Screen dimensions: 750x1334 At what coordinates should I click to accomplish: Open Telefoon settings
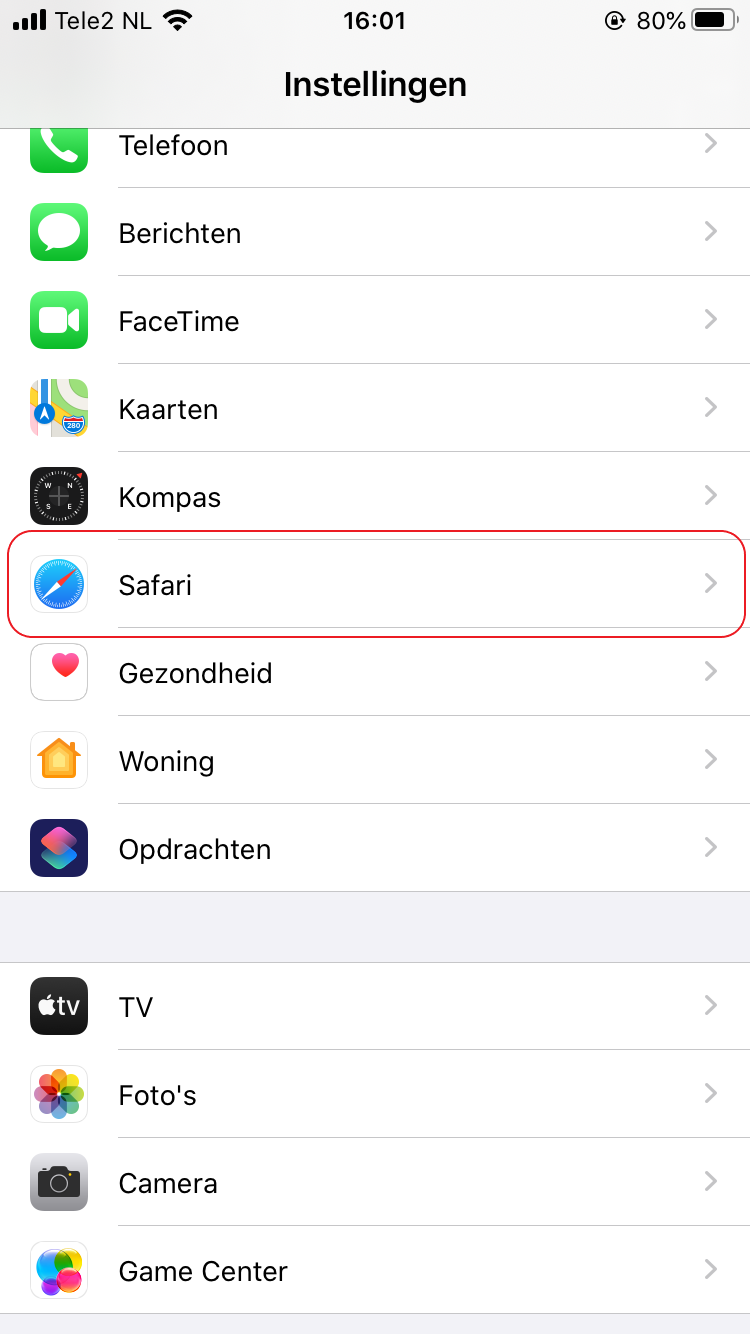pos(375,148)
